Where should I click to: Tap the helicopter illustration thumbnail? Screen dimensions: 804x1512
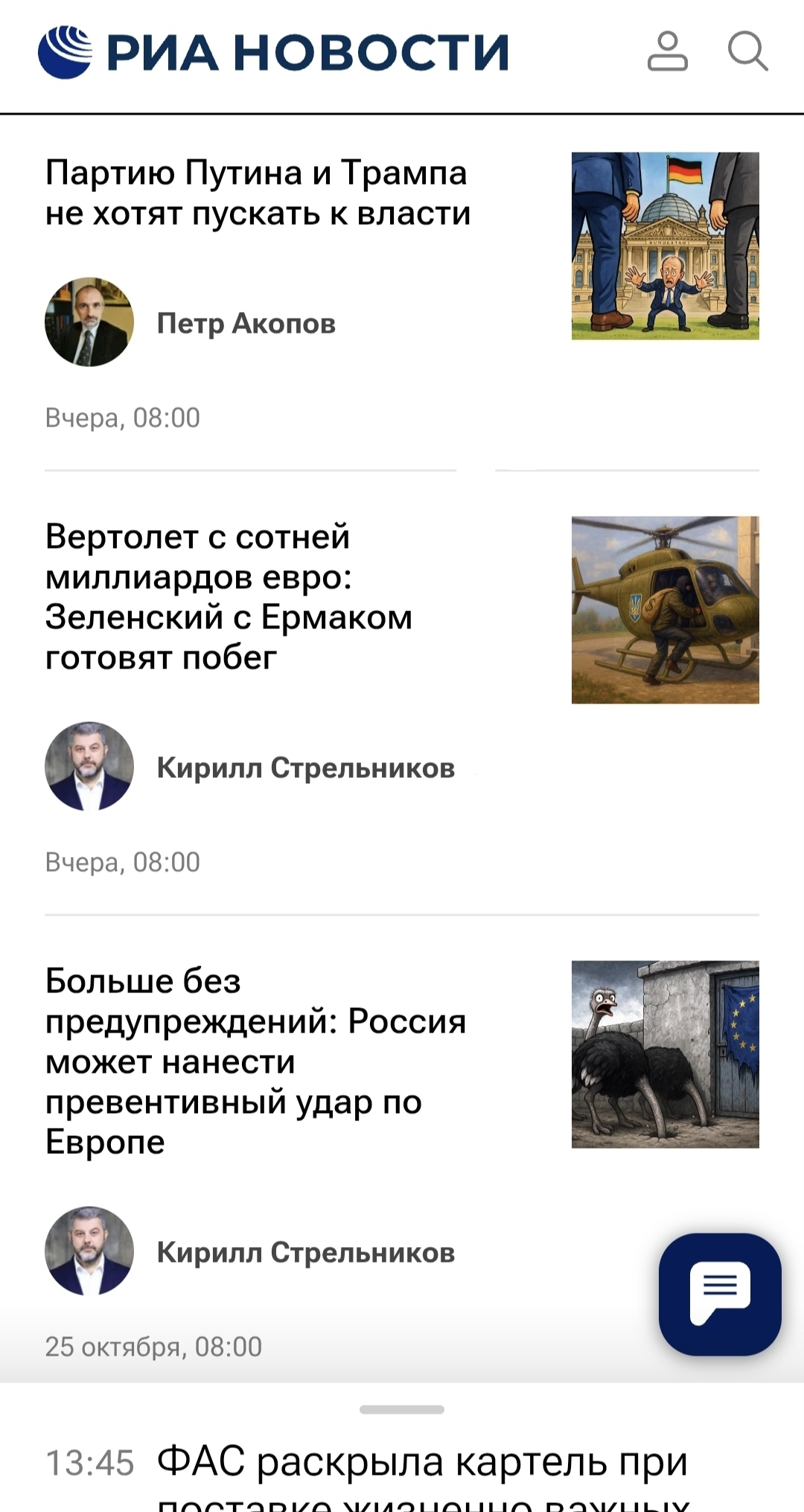point(665,610)
